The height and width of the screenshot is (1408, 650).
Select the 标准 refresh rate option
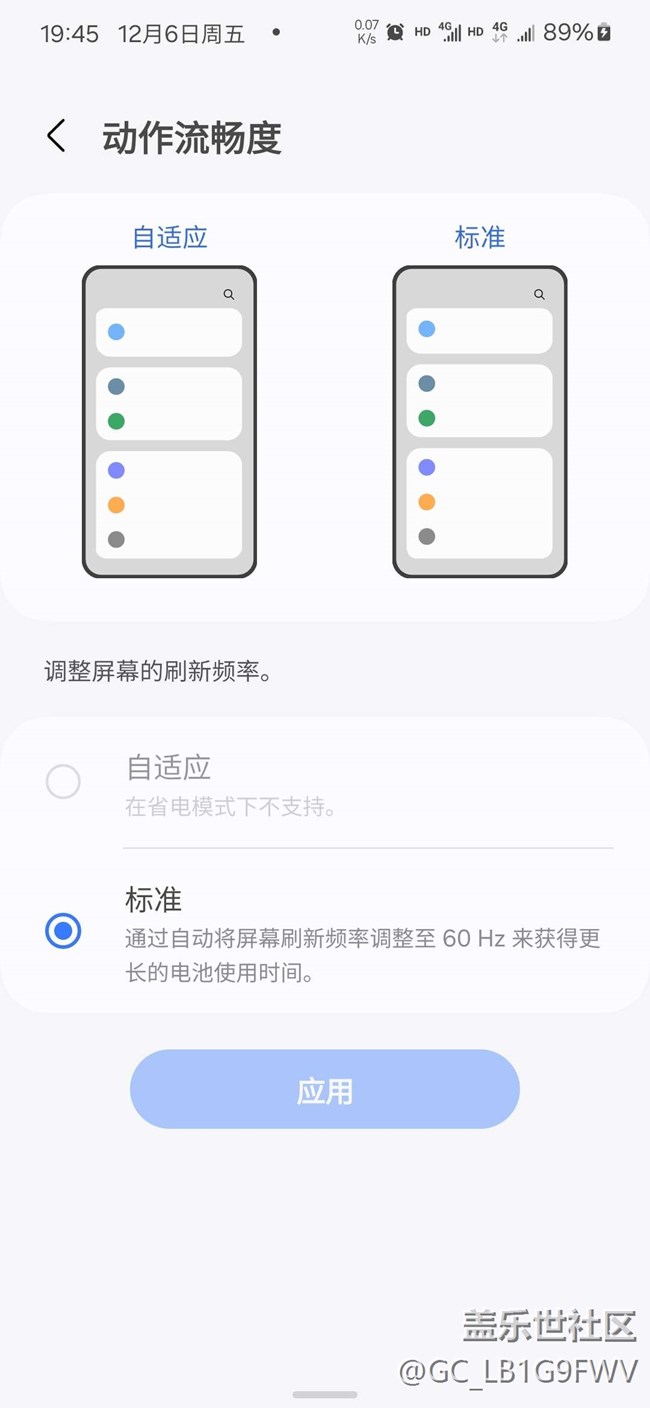(63, 931)
